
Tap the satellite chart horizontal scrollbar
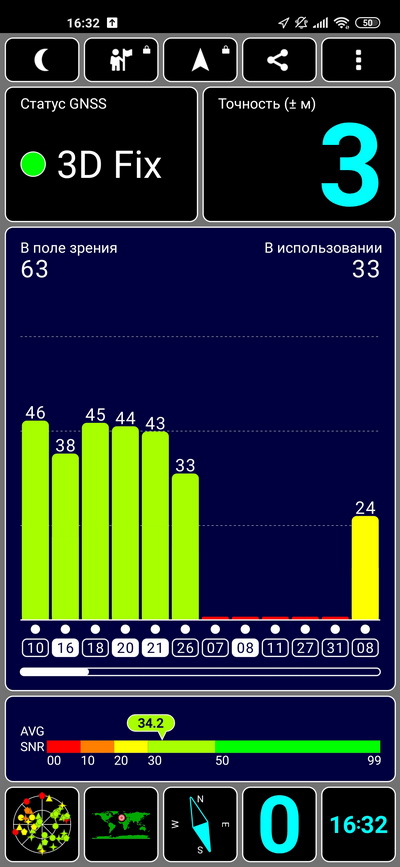[200, 672]
